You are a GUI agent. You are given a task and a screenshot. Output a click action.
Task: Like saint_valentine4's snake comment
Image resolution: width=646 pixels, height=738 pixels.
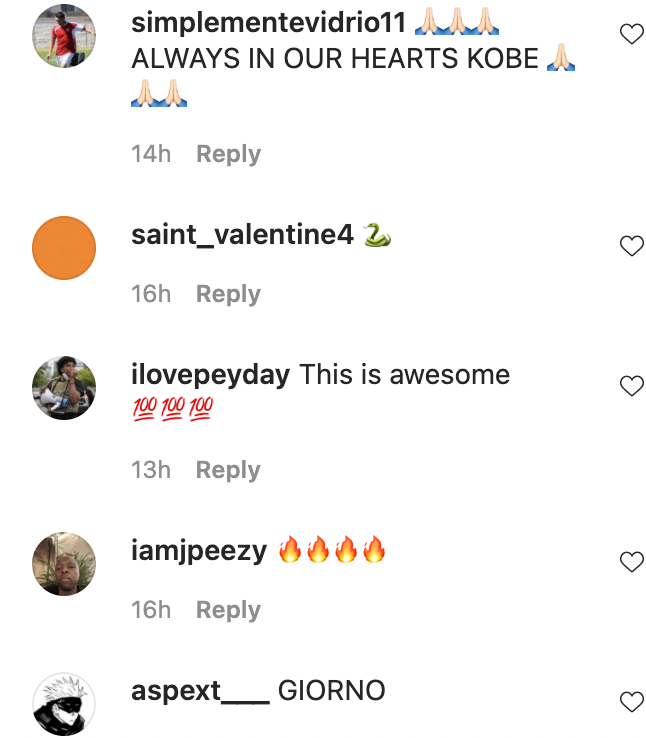pyautogui.click(x=631, y=246)
